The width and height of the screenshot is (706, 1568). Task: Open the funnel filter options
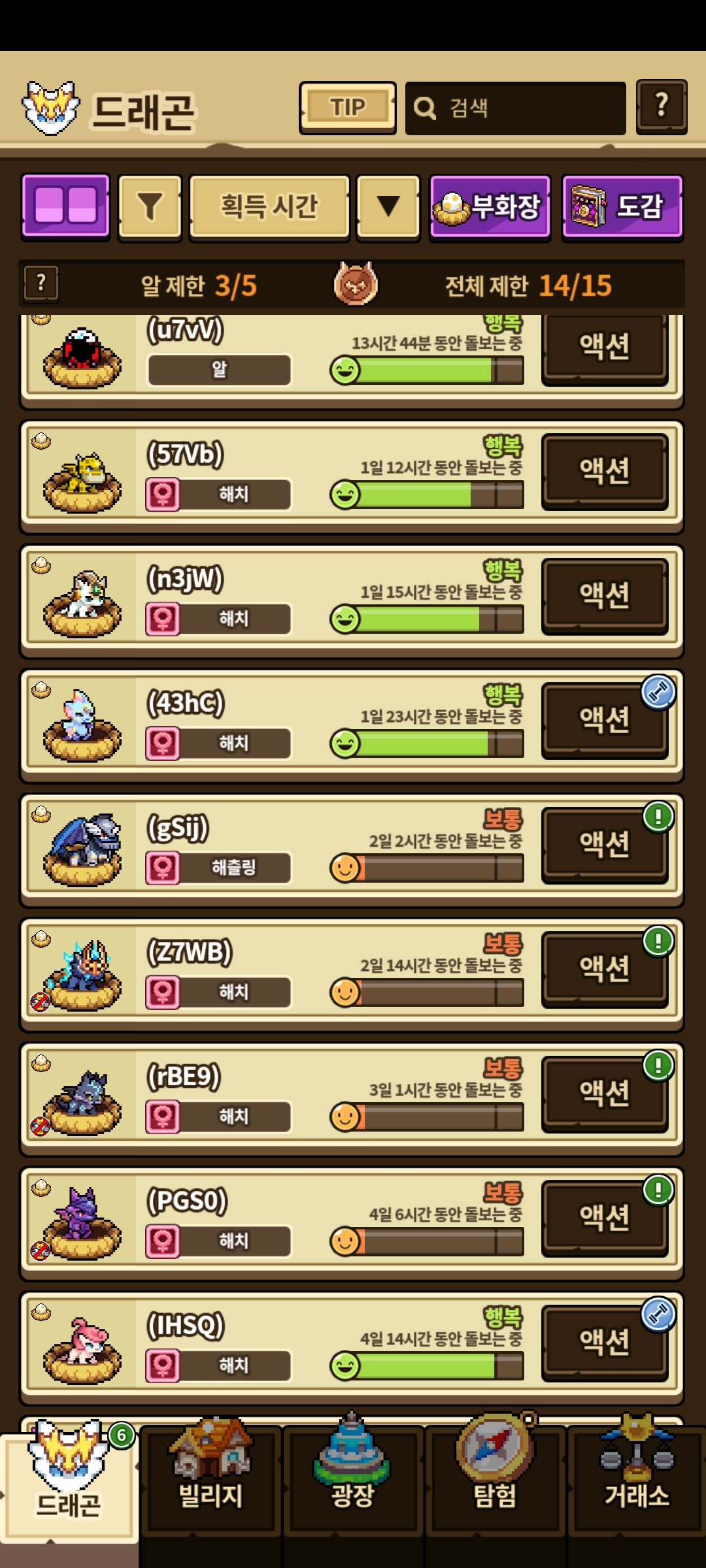(150, 207)
